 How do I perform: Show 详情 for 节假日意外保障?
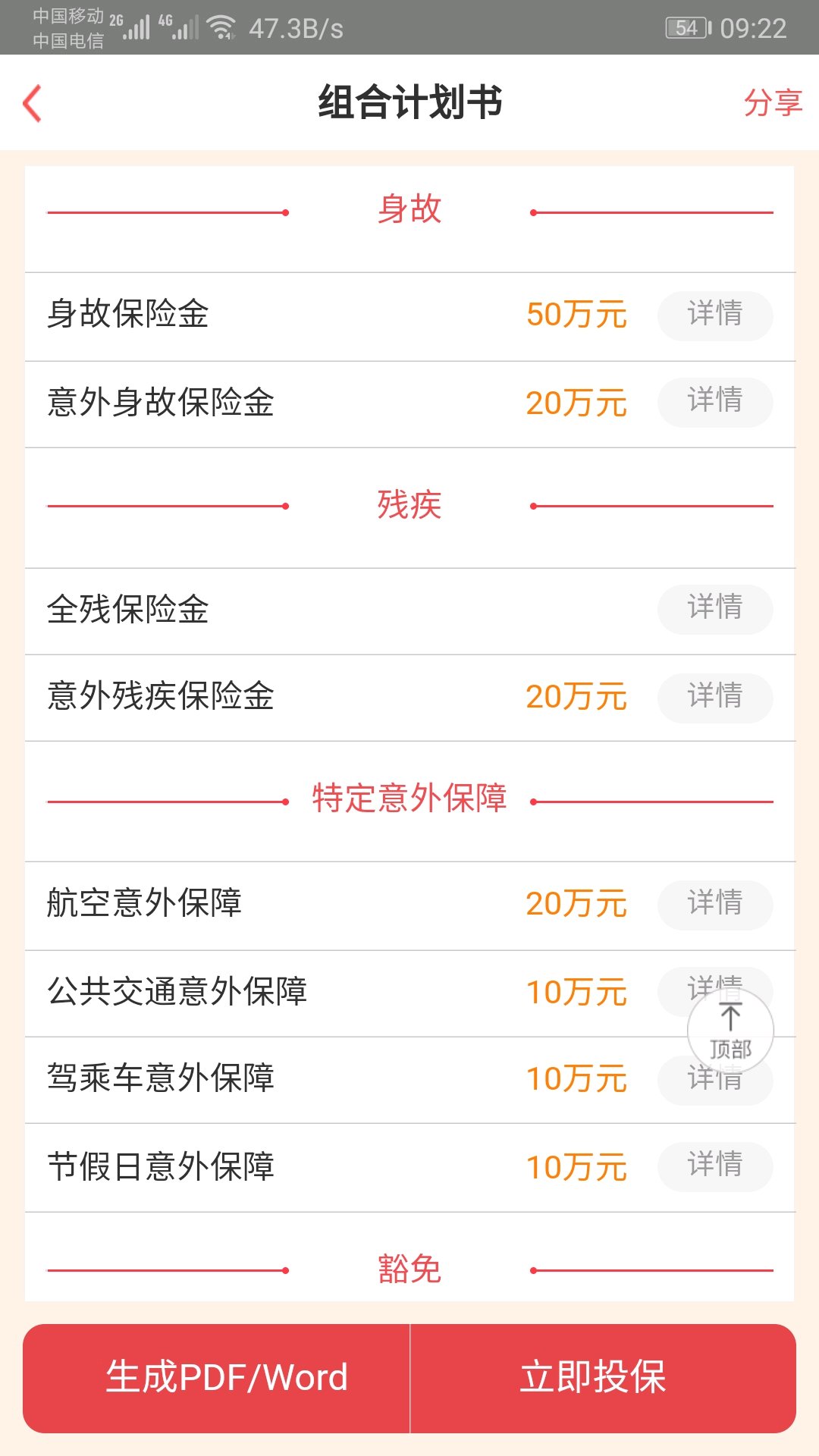(x=714, y=1166)
